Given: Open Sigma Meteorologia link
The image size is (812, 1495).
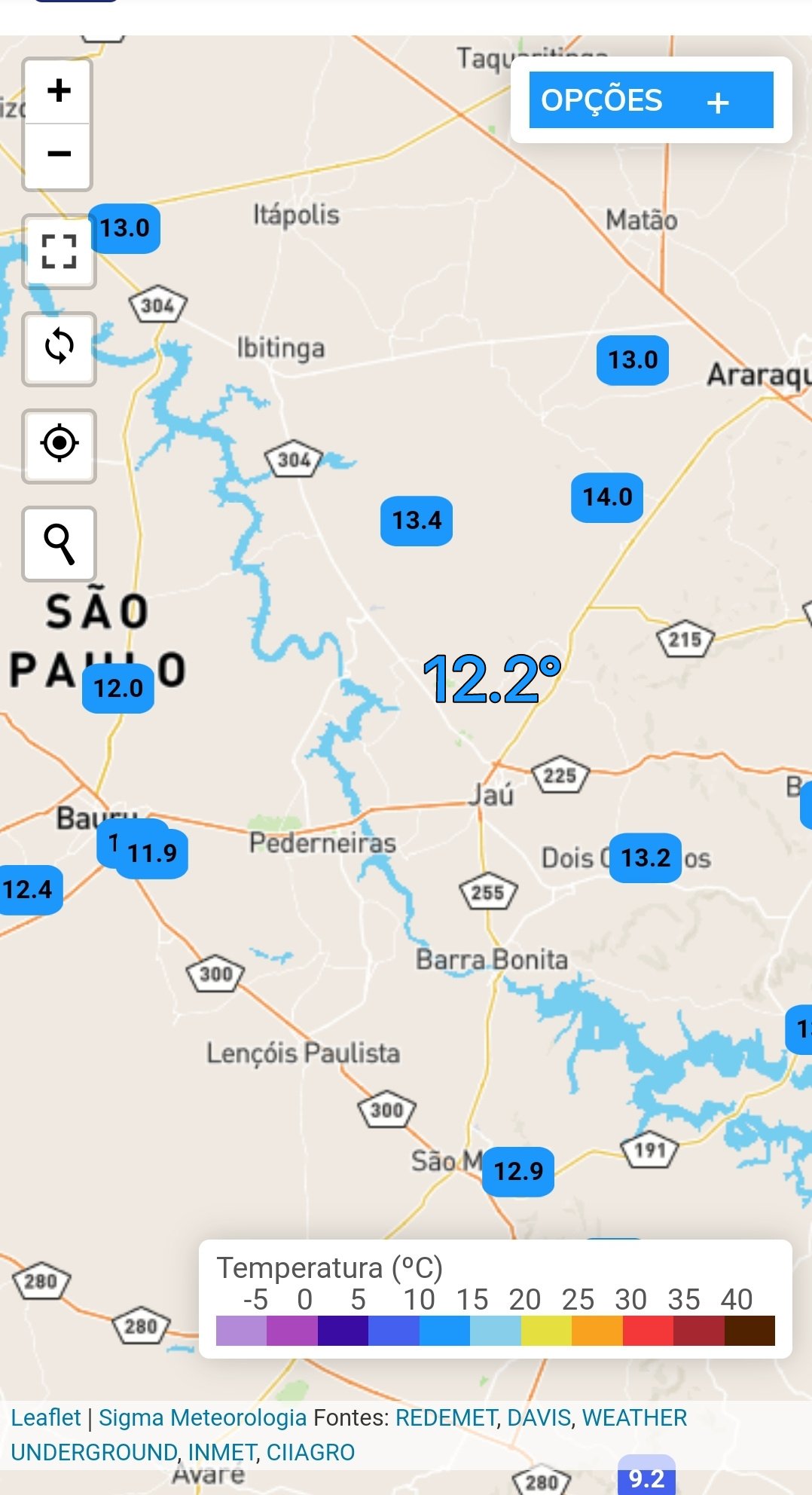Looking at the screenshot, I should tap(203, 1417).
